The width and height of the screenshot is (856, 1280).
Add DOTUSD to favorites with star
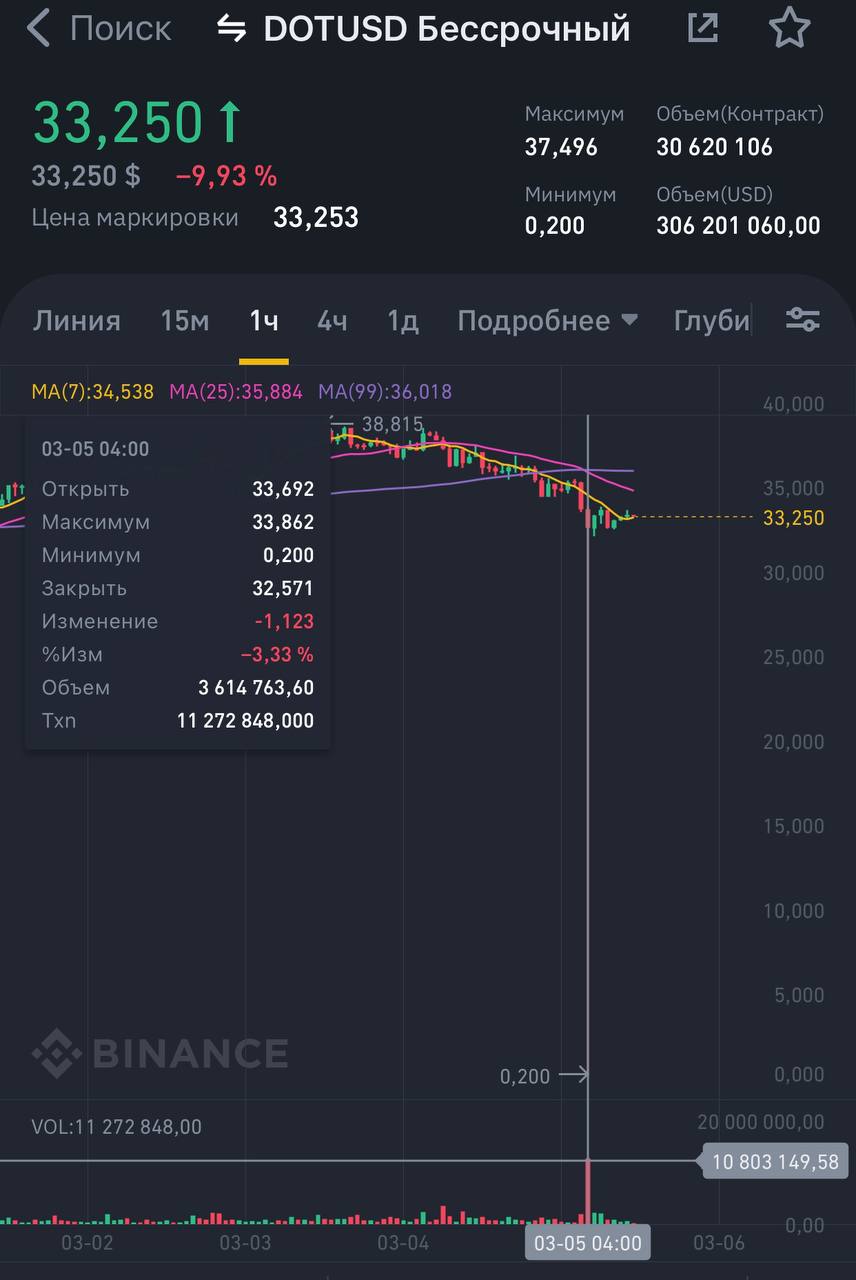(789, 29)
